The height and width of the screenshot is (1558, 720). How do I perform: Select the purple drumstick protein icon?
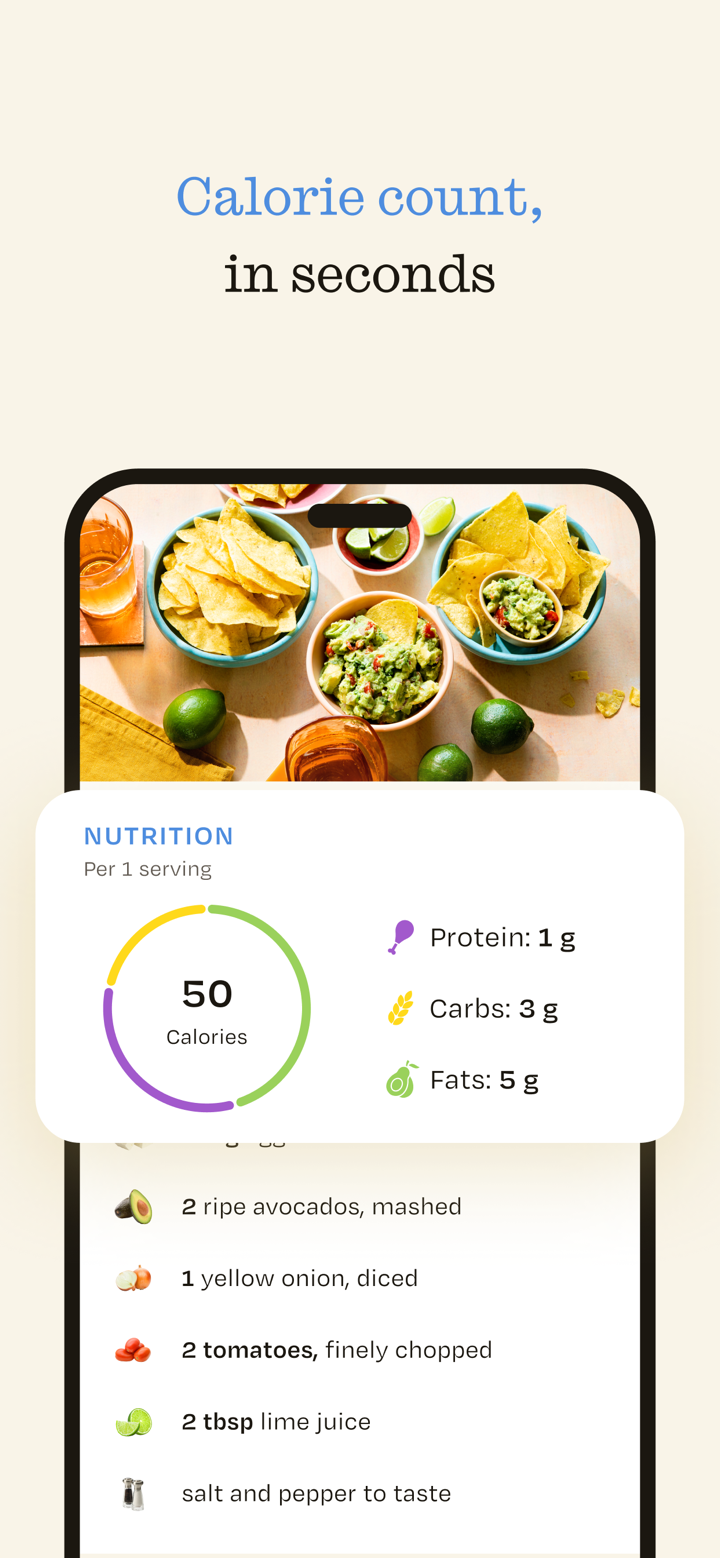399,936
